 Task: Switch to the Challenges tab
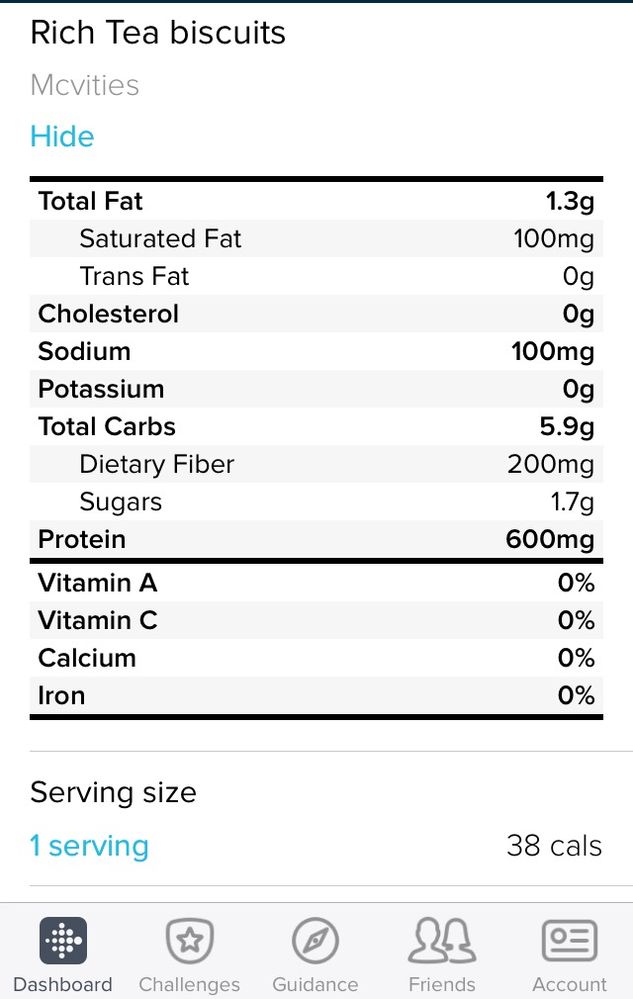189,954
